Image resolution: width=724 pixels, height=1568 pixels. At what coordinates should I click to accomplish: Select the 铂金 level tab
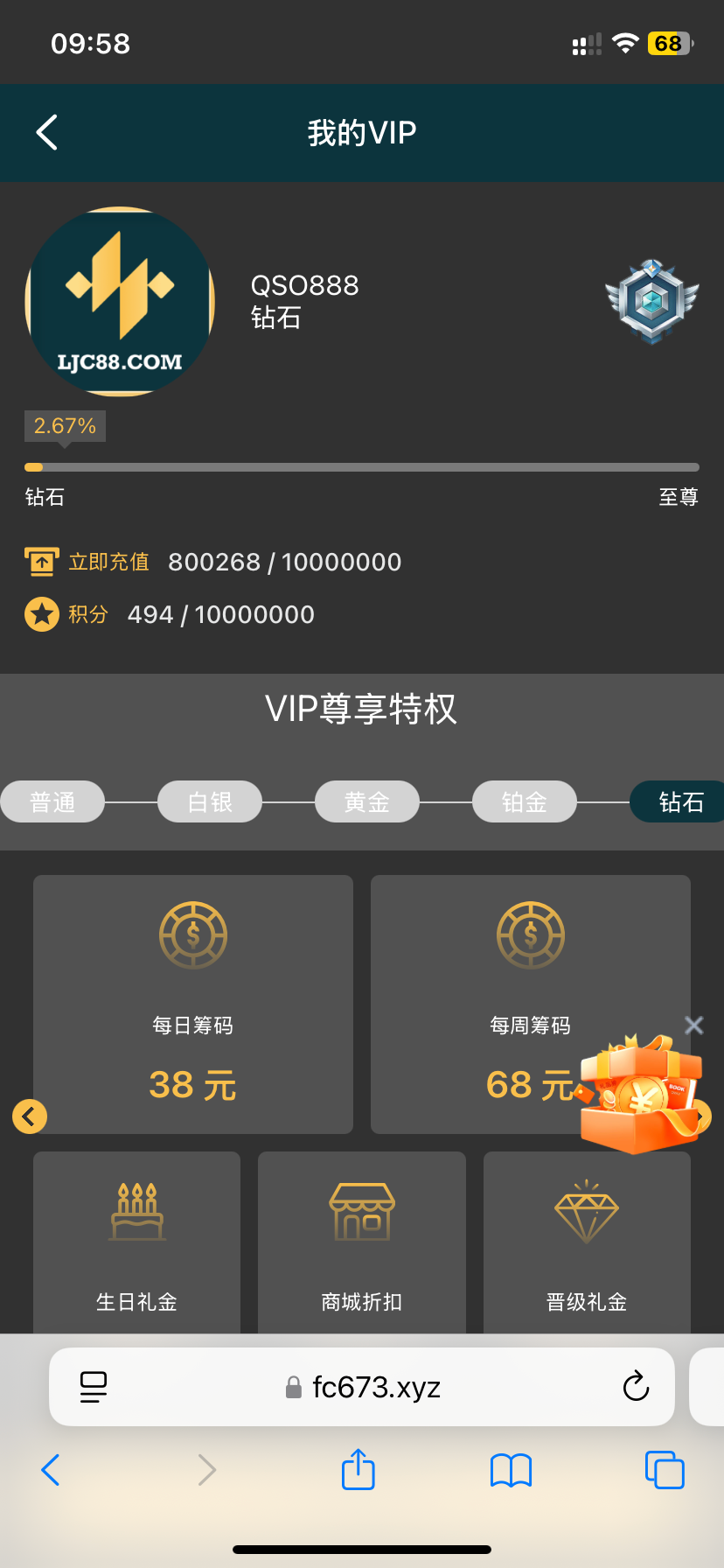click(525, 801)
